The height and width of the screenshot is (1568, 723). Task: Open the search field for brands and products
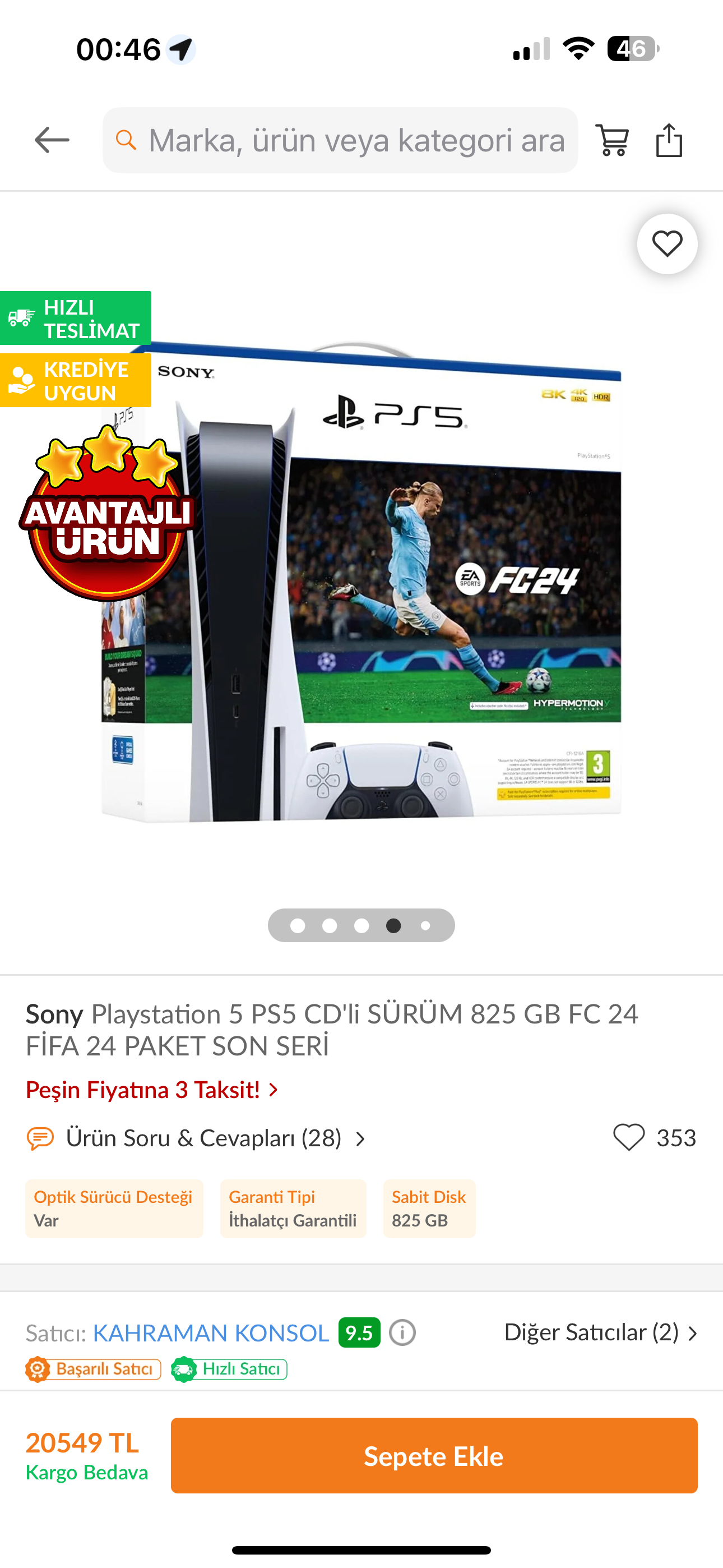click(x=340, y=141)
